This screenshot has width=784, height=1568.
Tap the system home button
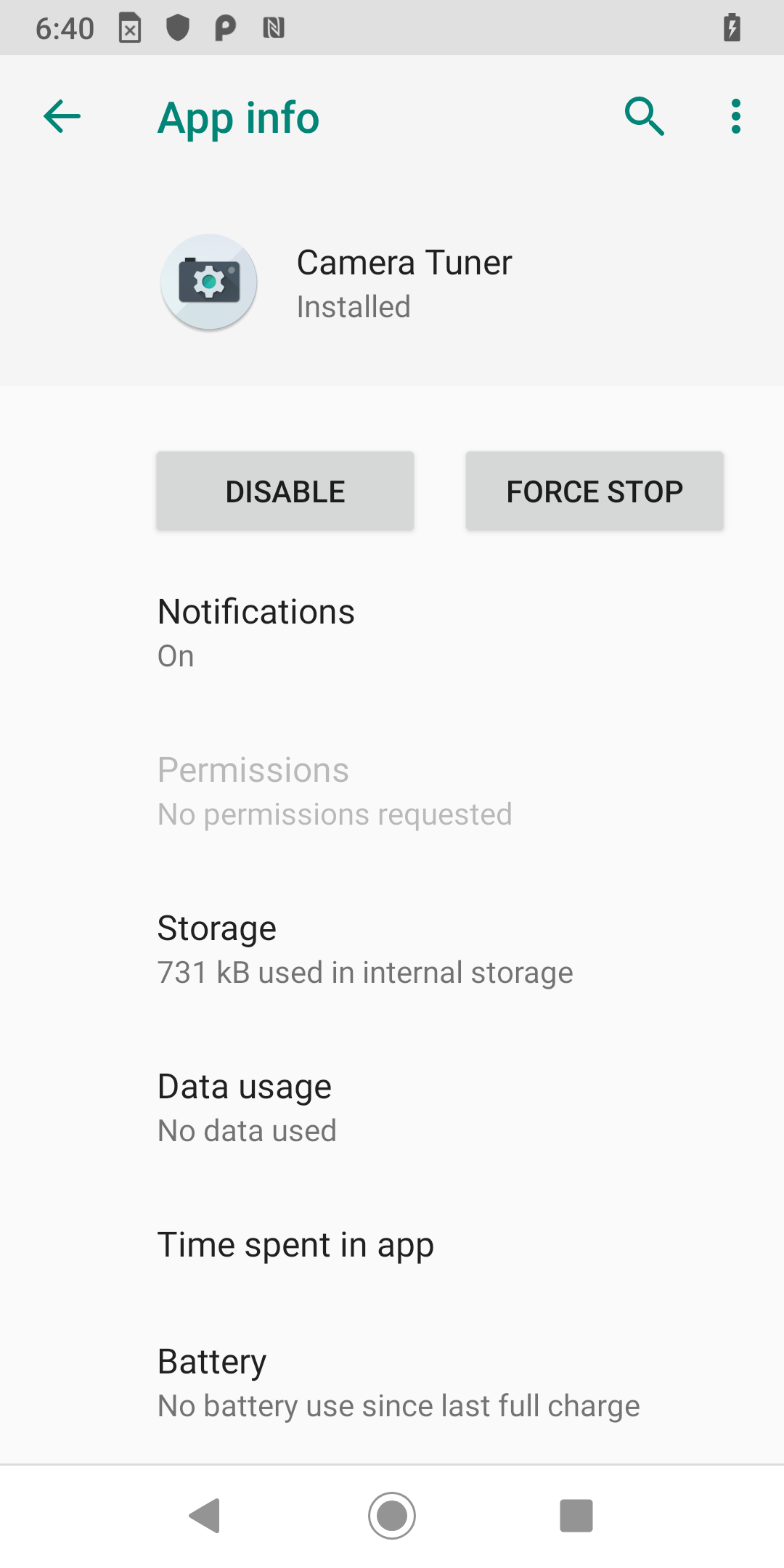pos(392,1516)
